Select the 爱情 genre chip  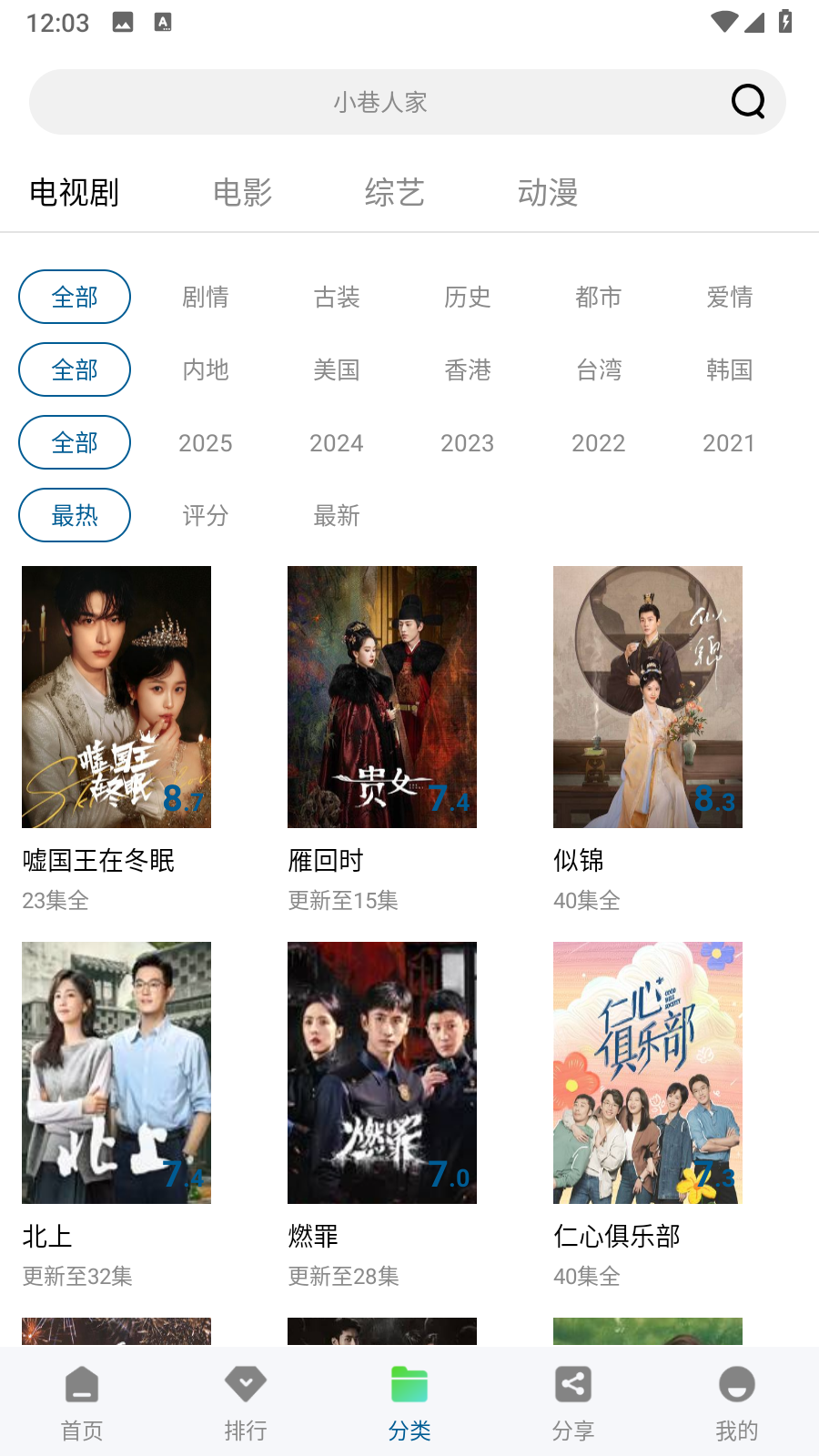pos(729,298)
